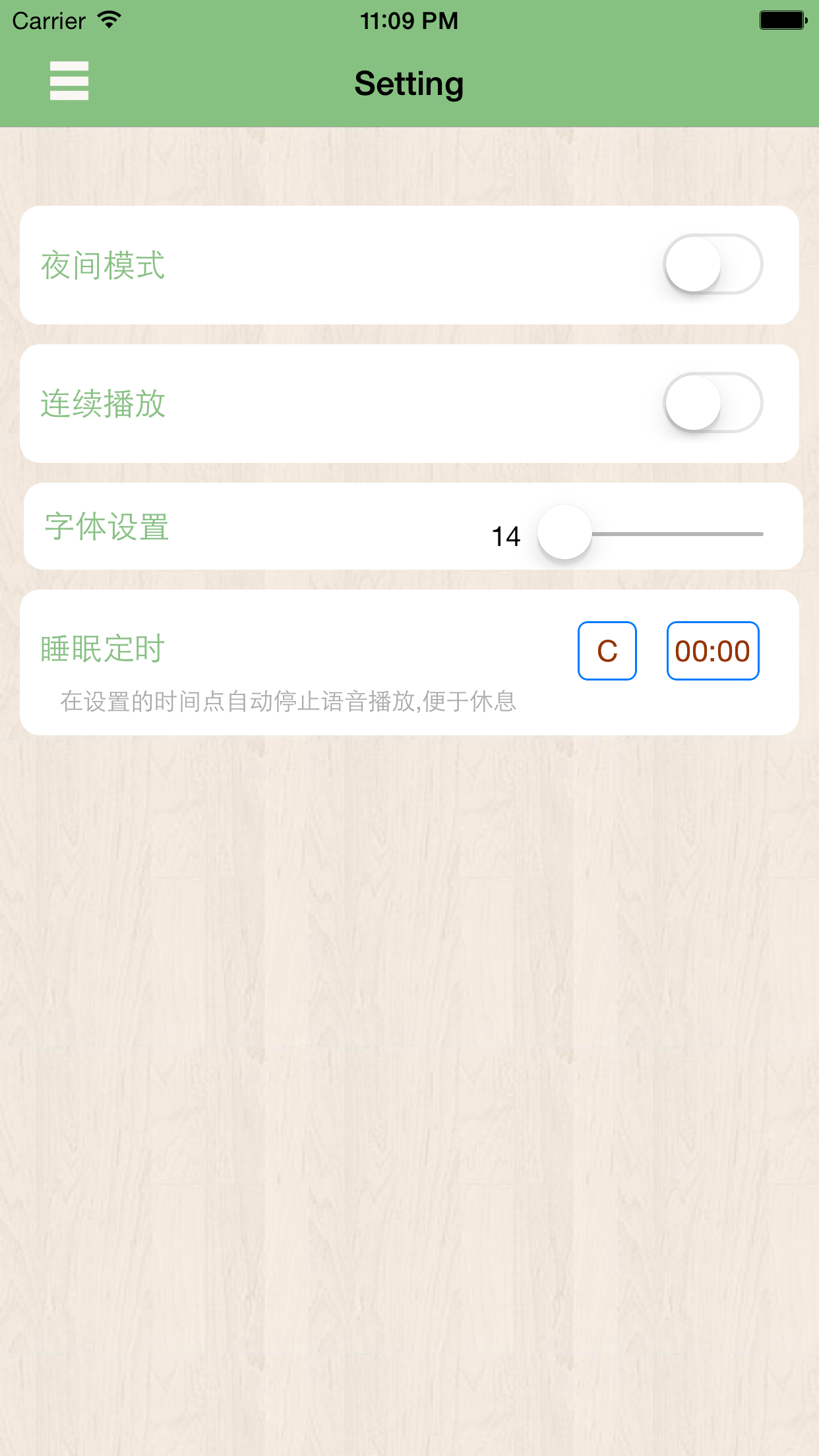Toggle the night mode switch off

[713, 264]
